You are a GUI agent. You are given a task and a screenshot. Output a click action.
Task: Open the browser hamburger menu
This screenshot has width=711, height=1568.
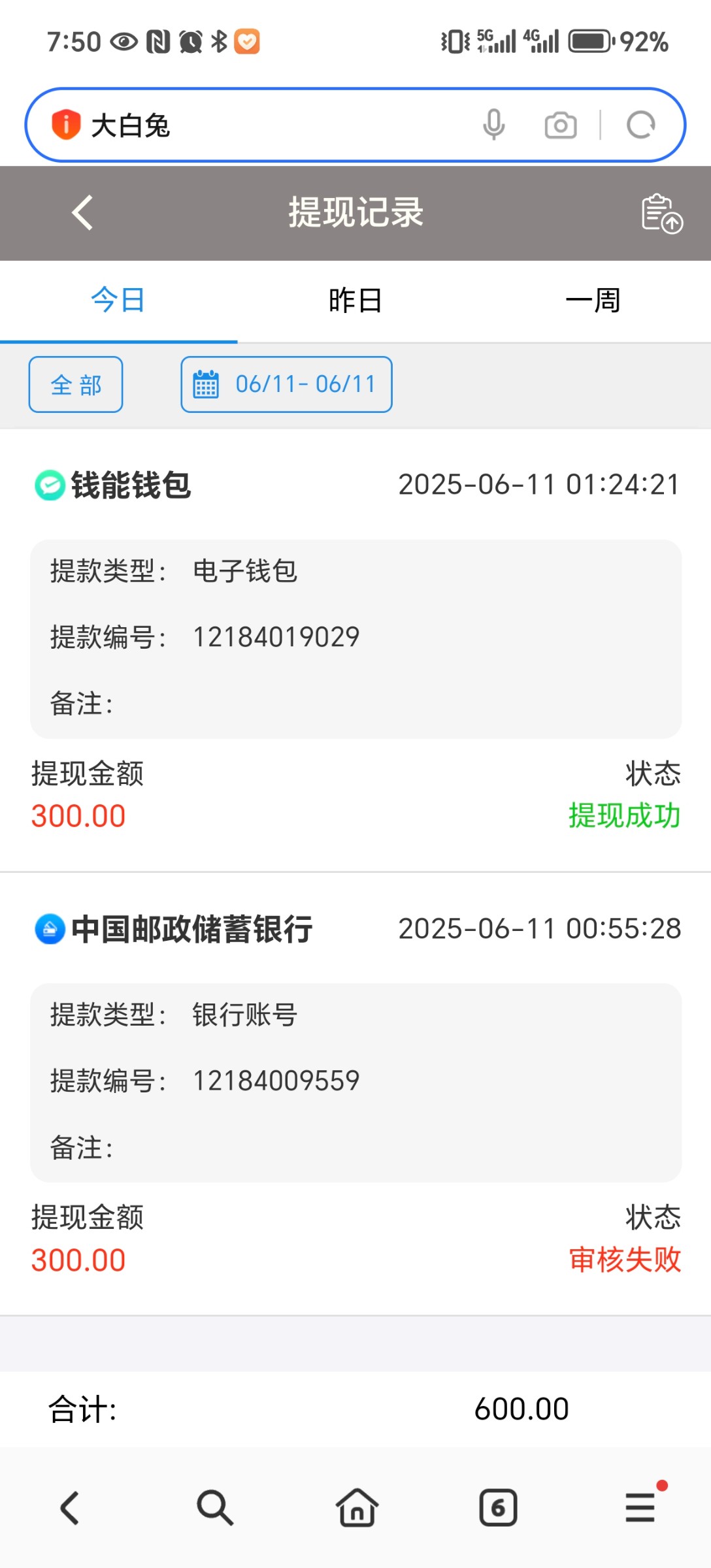coord(640,1508)
